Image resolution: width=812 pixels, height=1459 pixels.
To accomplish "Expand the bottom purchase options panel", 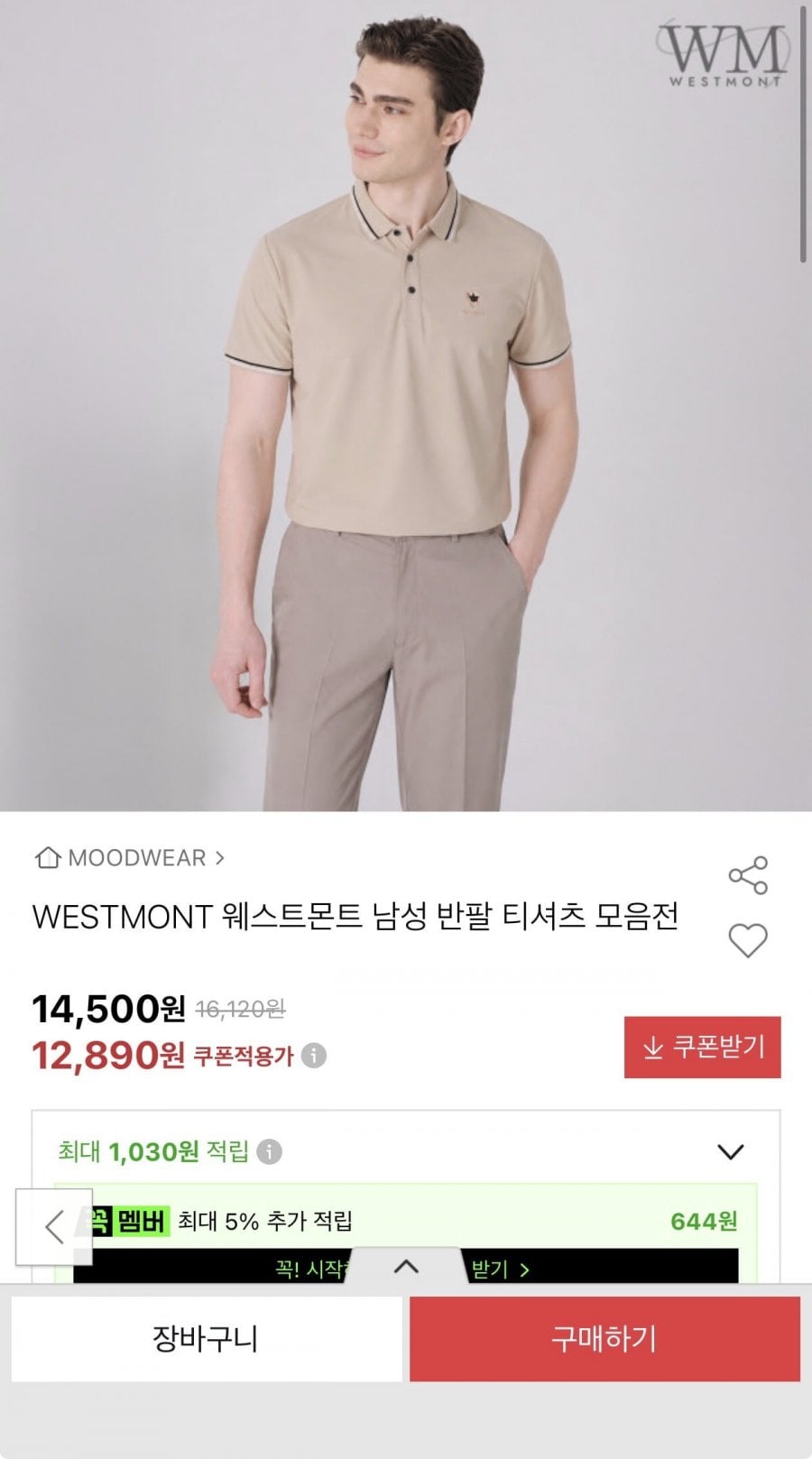I will tap(406, 1267).
